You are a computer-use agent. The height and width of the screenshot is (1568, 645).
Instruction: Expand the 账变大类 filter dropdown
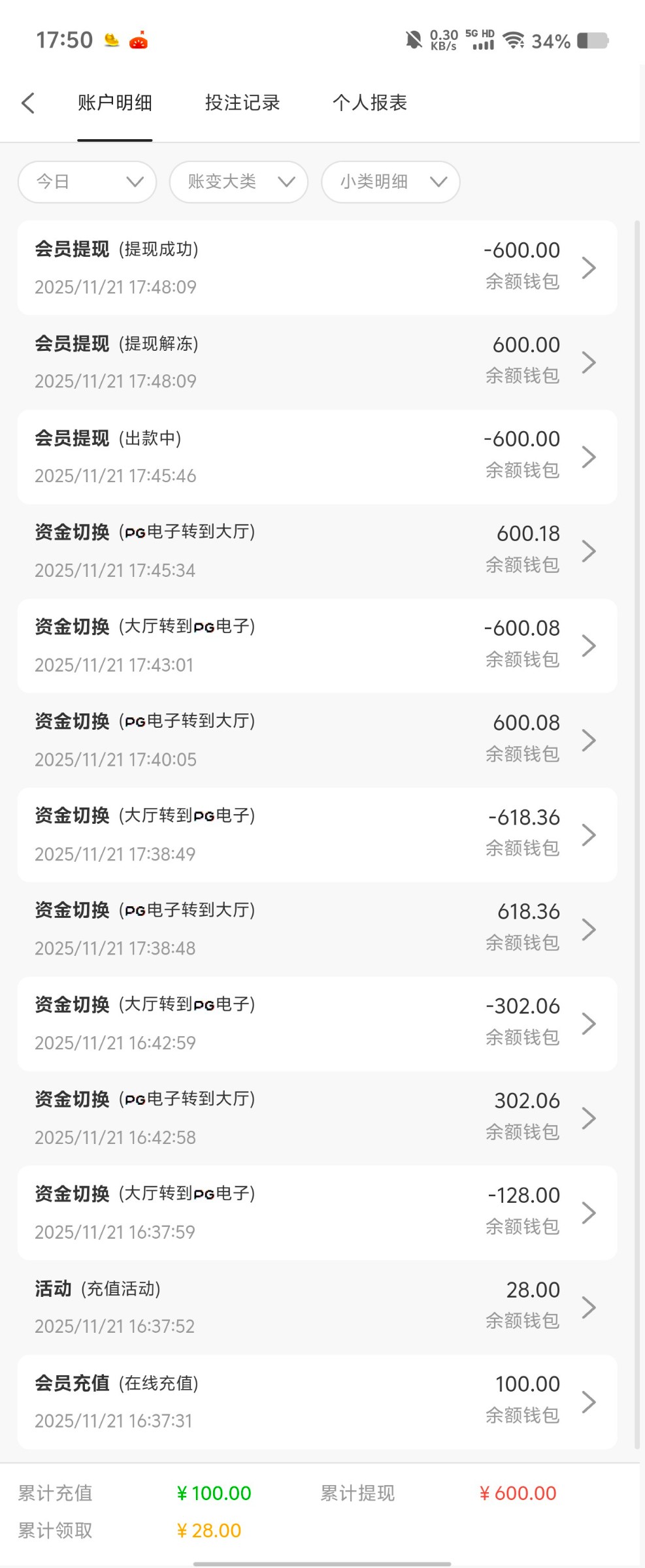239,182
